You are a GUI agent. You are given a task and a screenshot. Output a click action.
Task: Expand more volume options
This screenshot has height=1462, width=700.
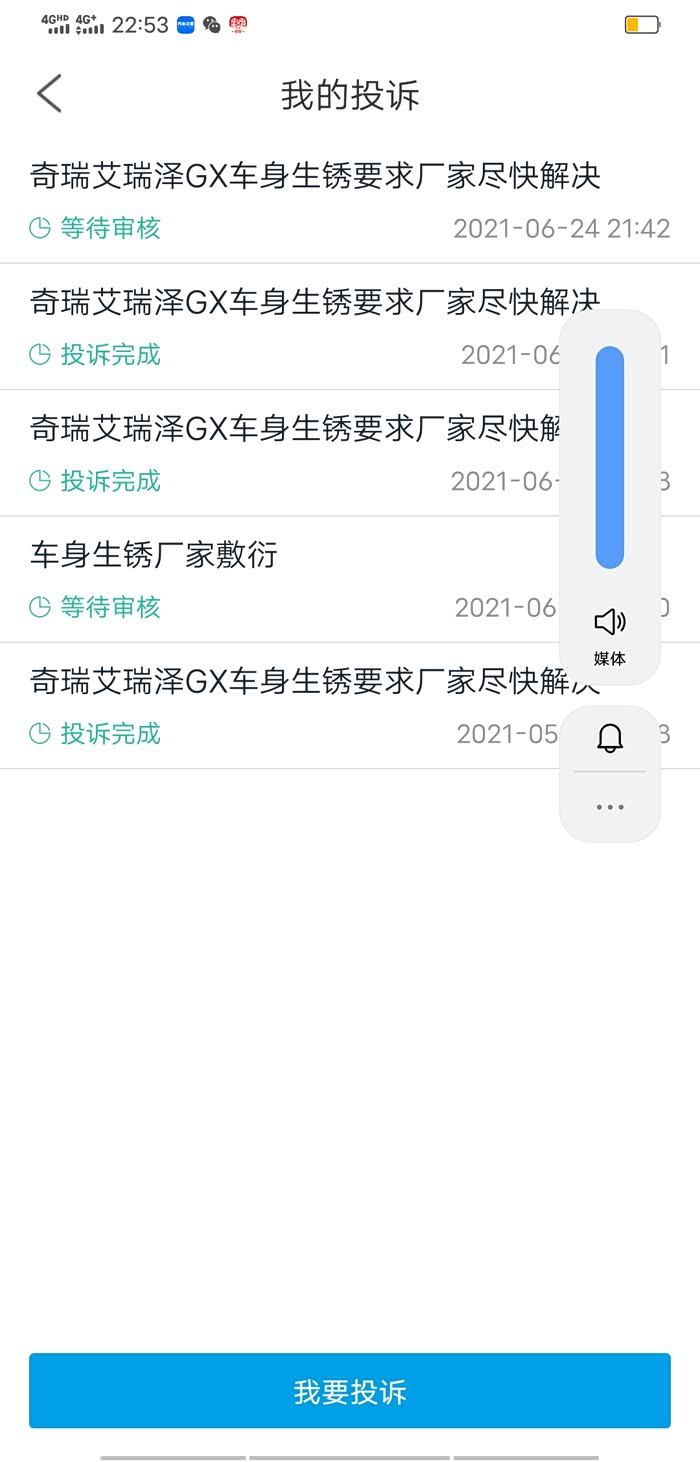click(x=610, y=807)
